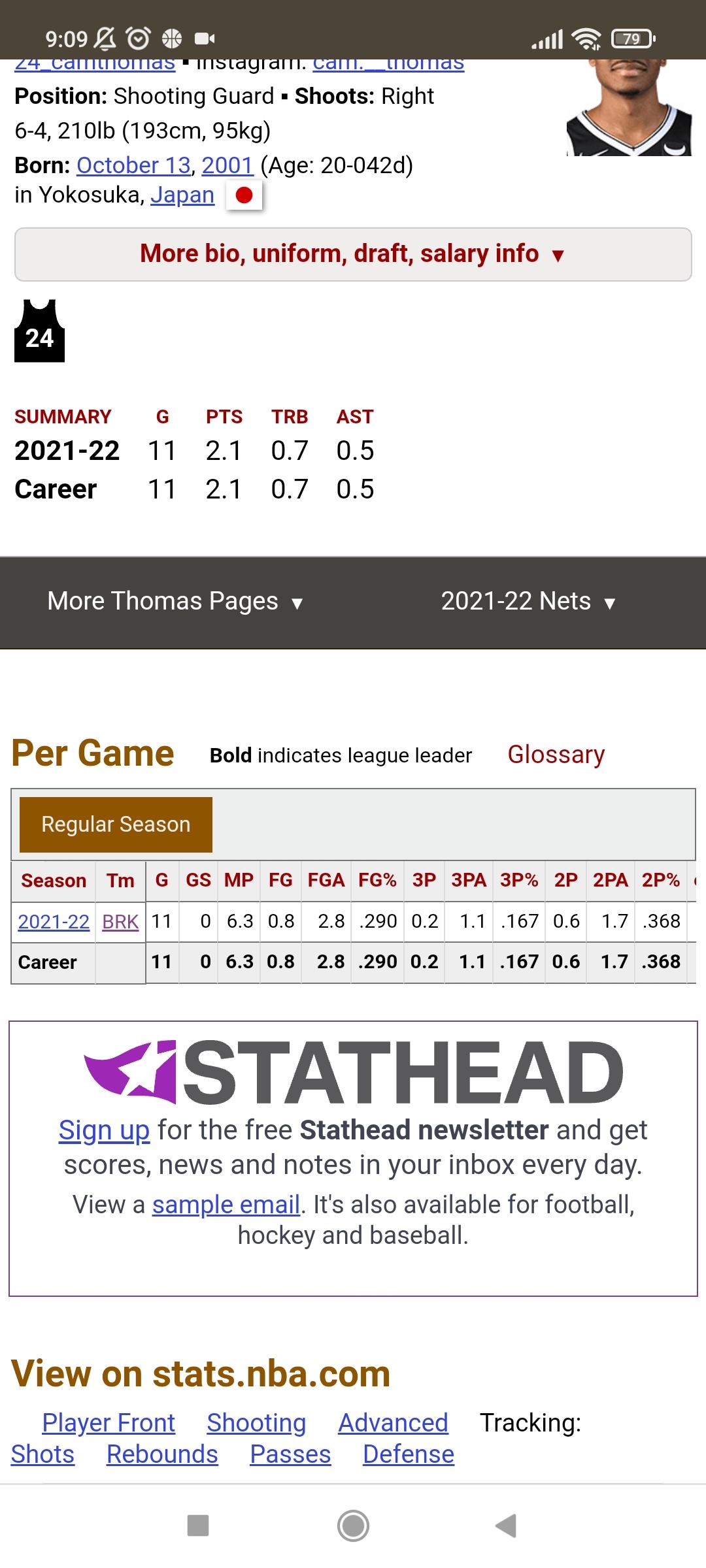View the sample email link
The width and height of the screenshot is (706, 1568).
[226, 1204]
